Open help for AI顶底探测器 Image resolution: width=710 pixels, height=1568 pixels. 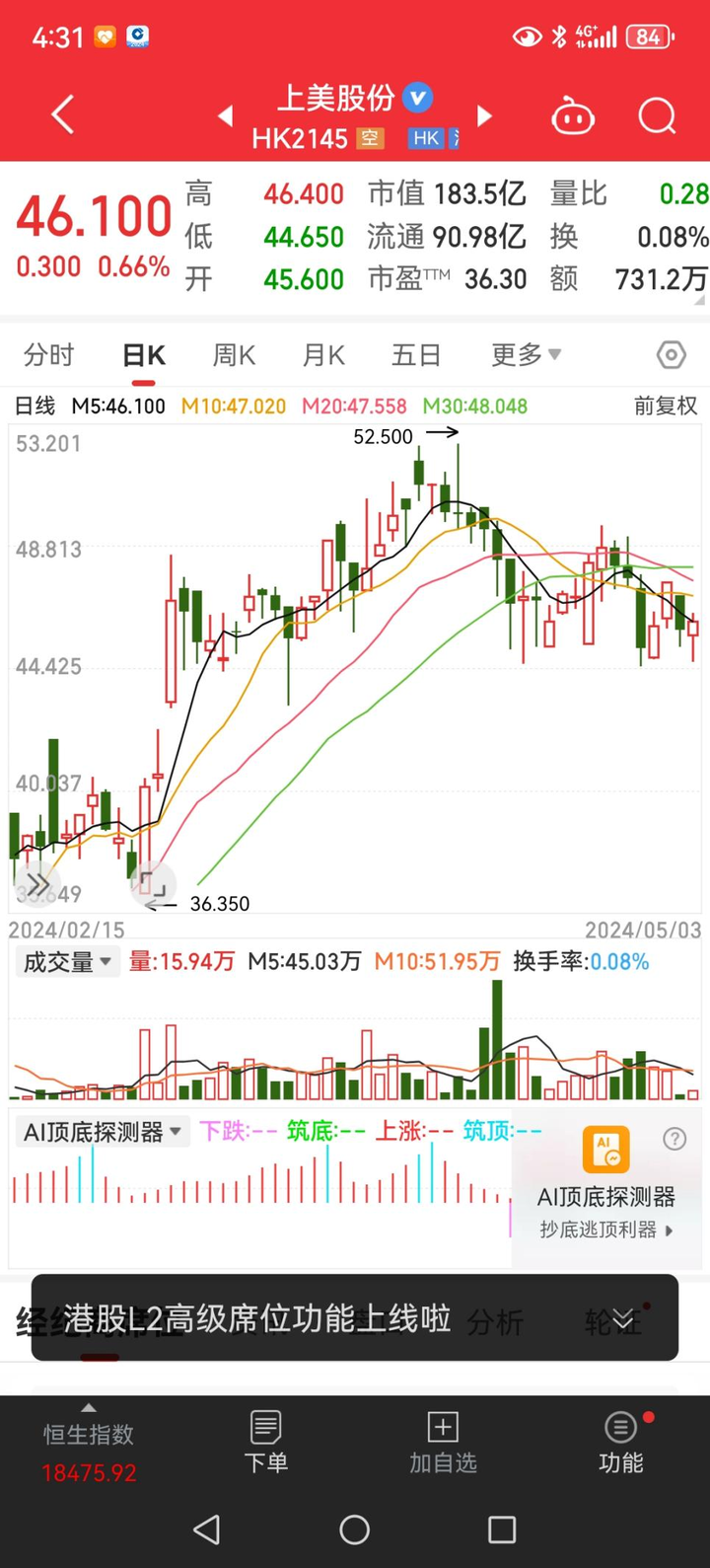click(x=674, y=1140)
